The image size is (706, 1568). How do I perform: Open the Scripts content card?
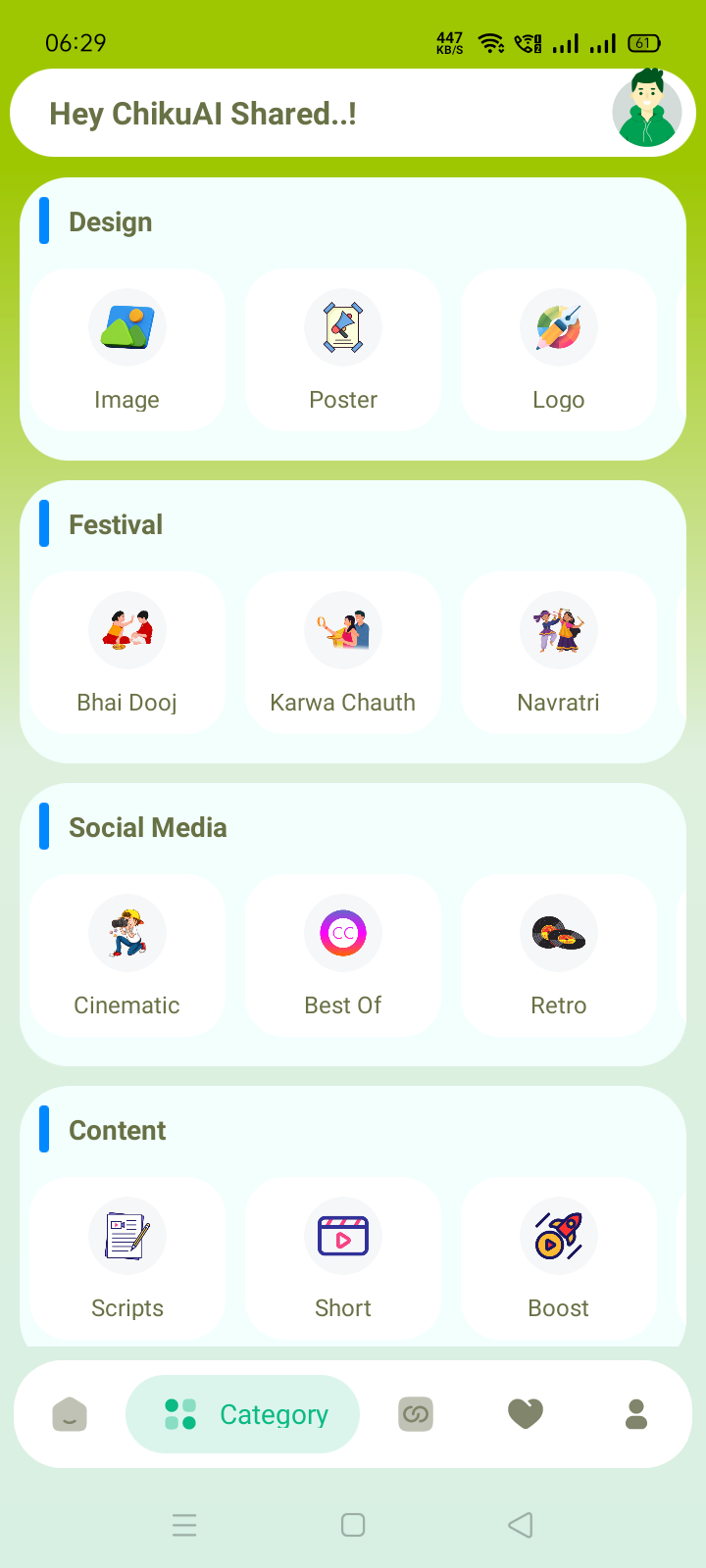pyautogui.click(x=127, y=1258)
